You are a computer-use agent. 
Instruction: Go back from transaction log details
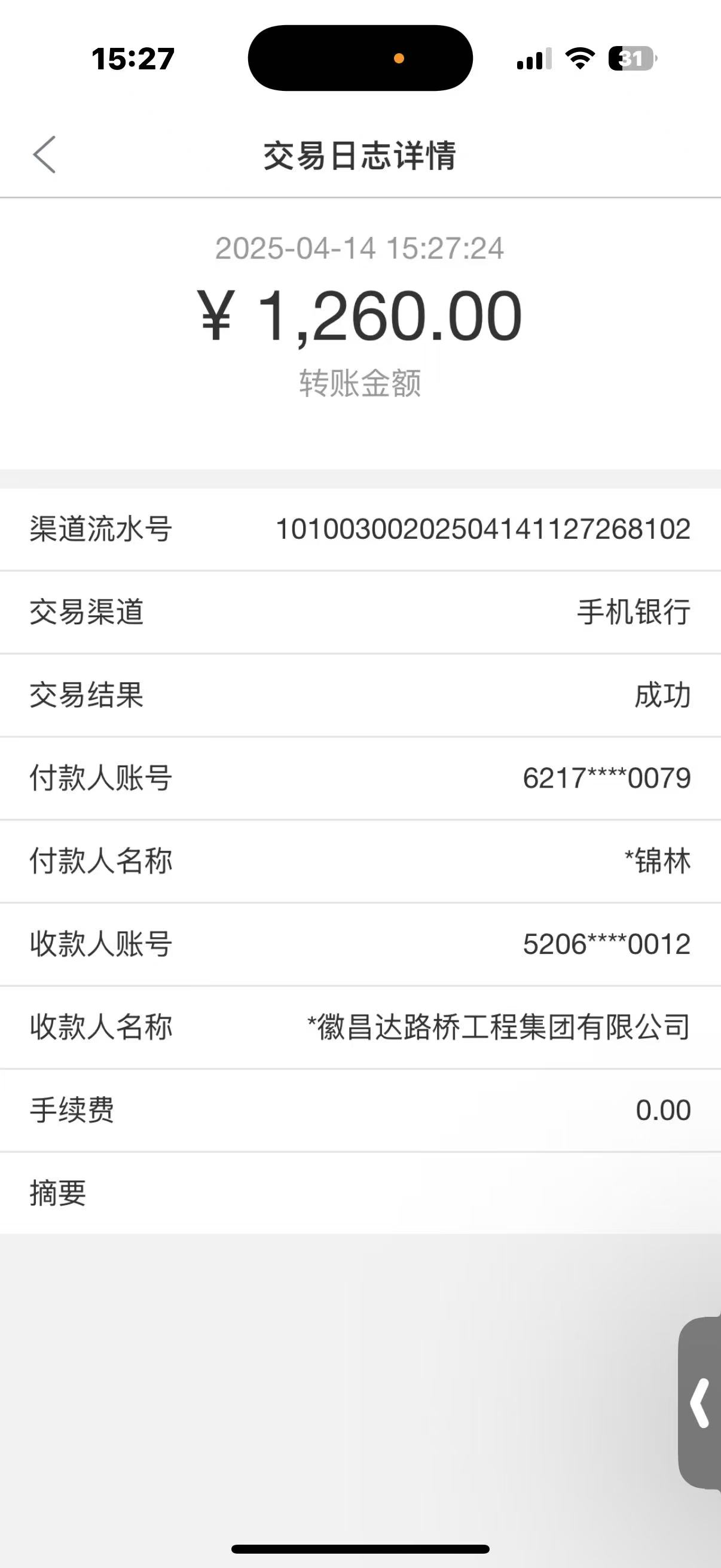pyautogui.click(x=44, y=155)
